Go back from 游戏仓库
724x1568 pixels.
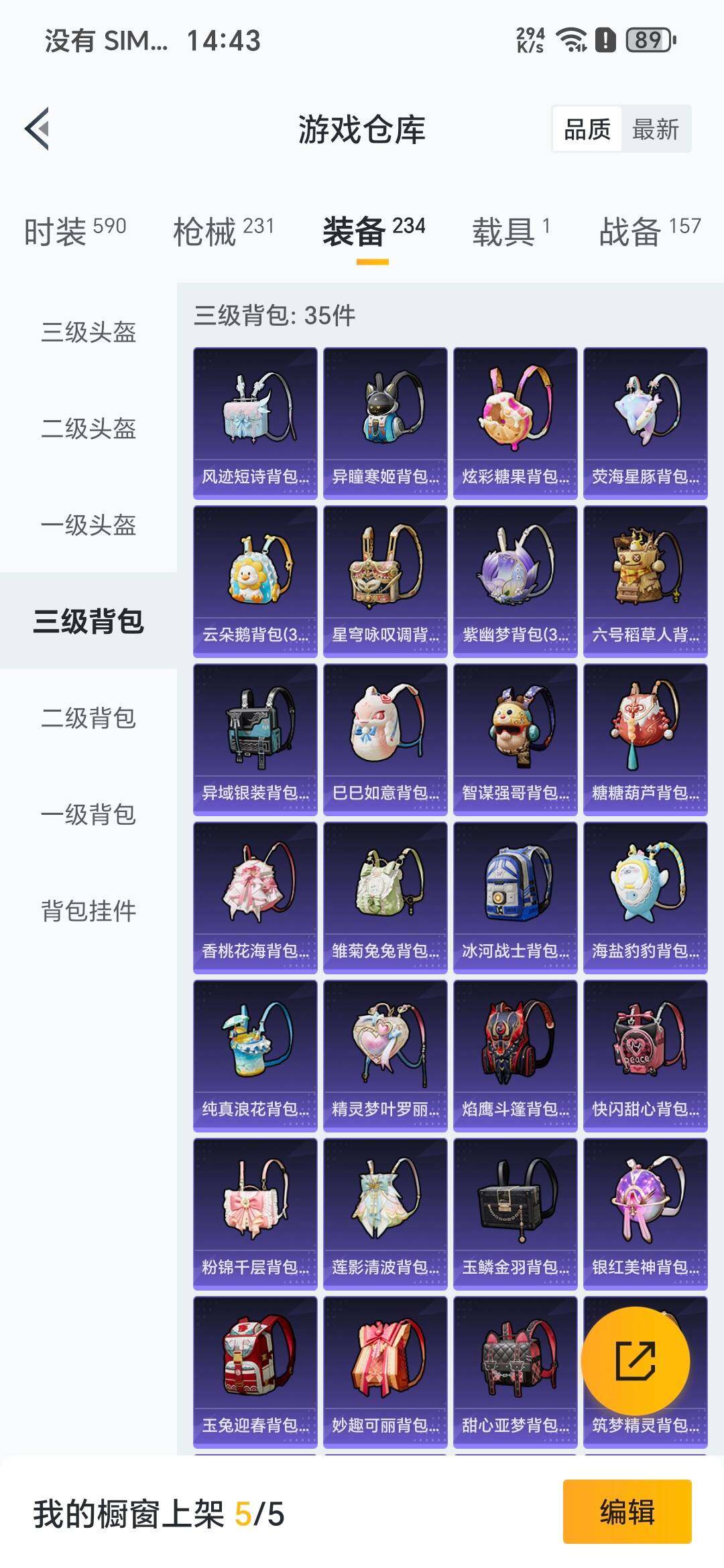point(38,129)
